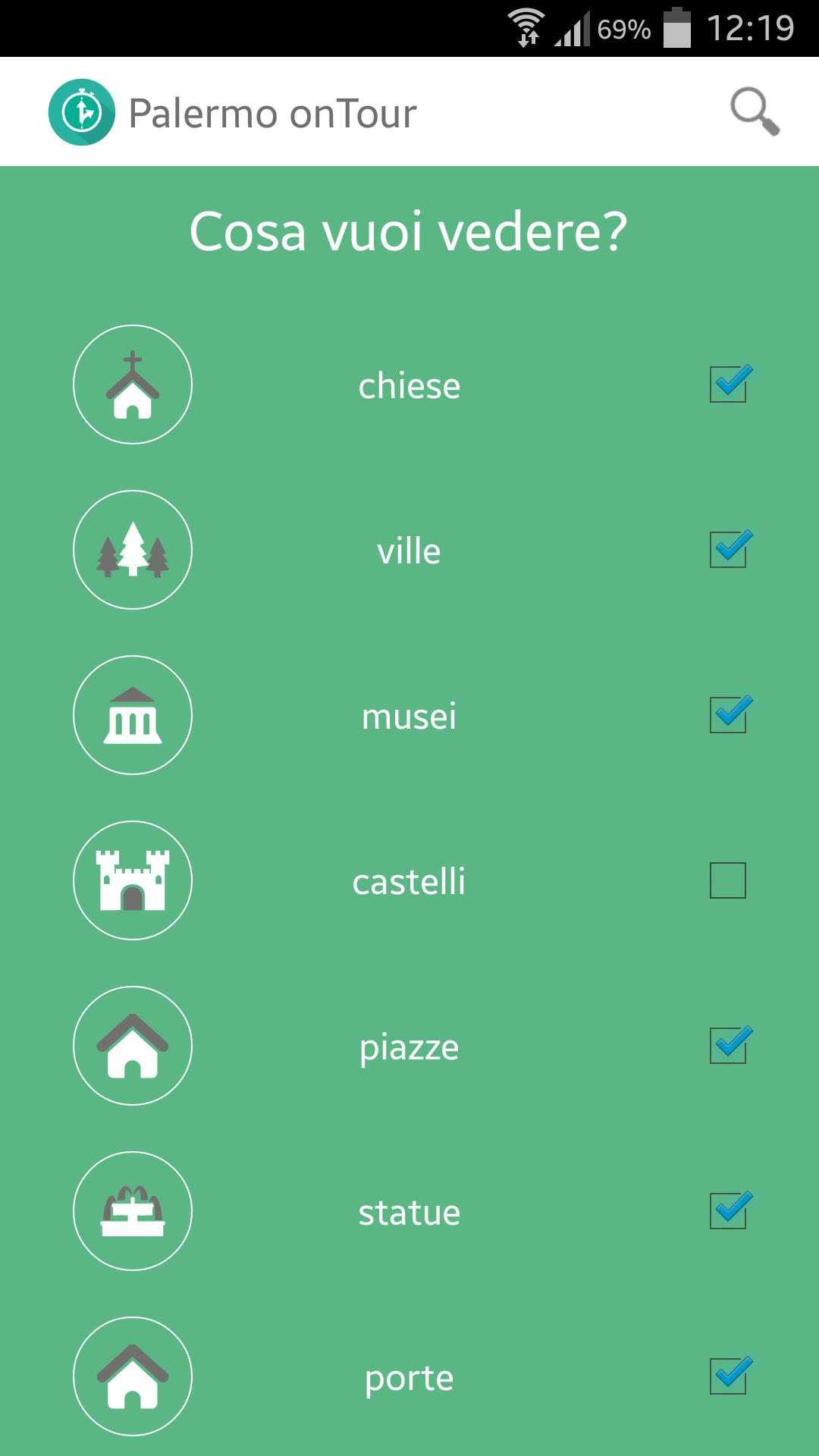Disable the statue checkbox

[x=728, y=1211]
